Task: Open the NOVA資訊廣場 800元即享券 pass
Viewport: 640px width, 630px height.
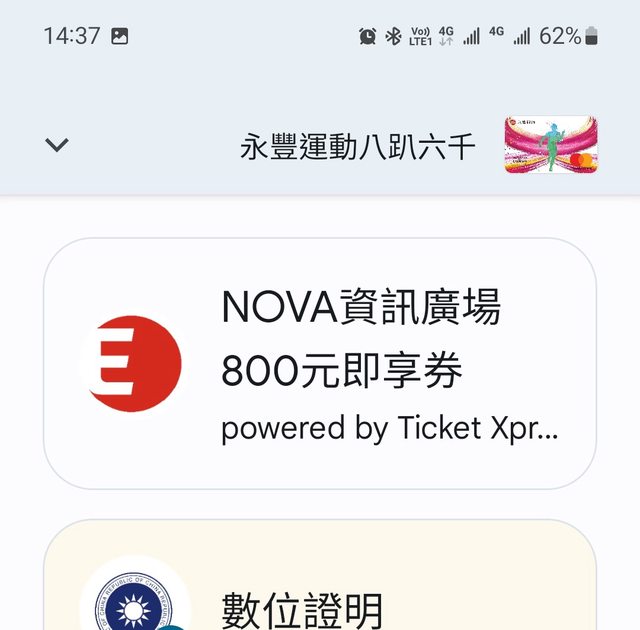Action: (x=320, y=364)
